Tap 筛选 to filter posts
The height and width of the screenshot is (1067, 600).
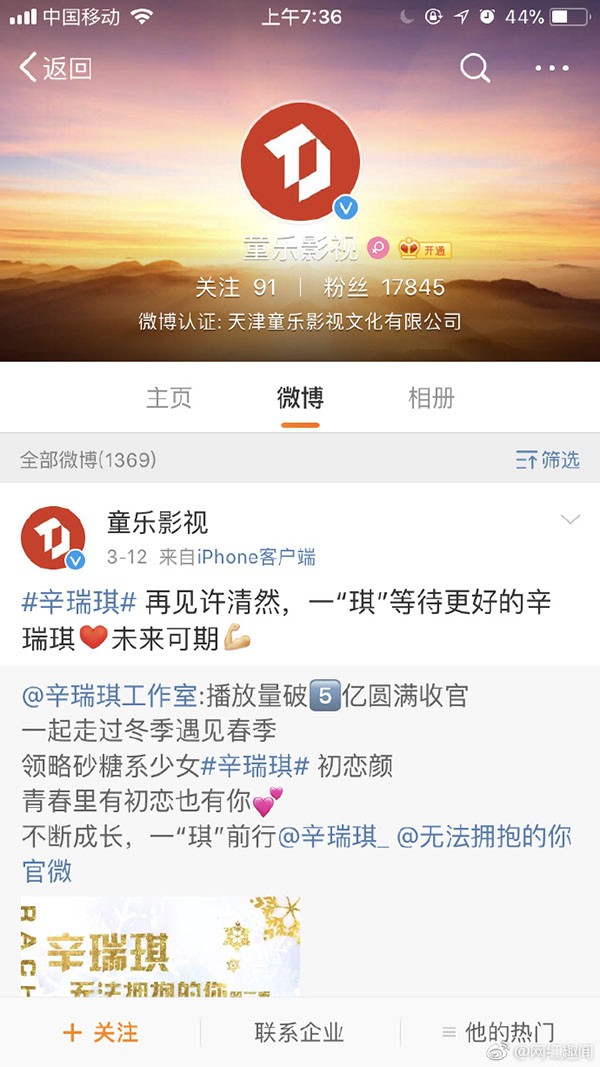point(548,460)
